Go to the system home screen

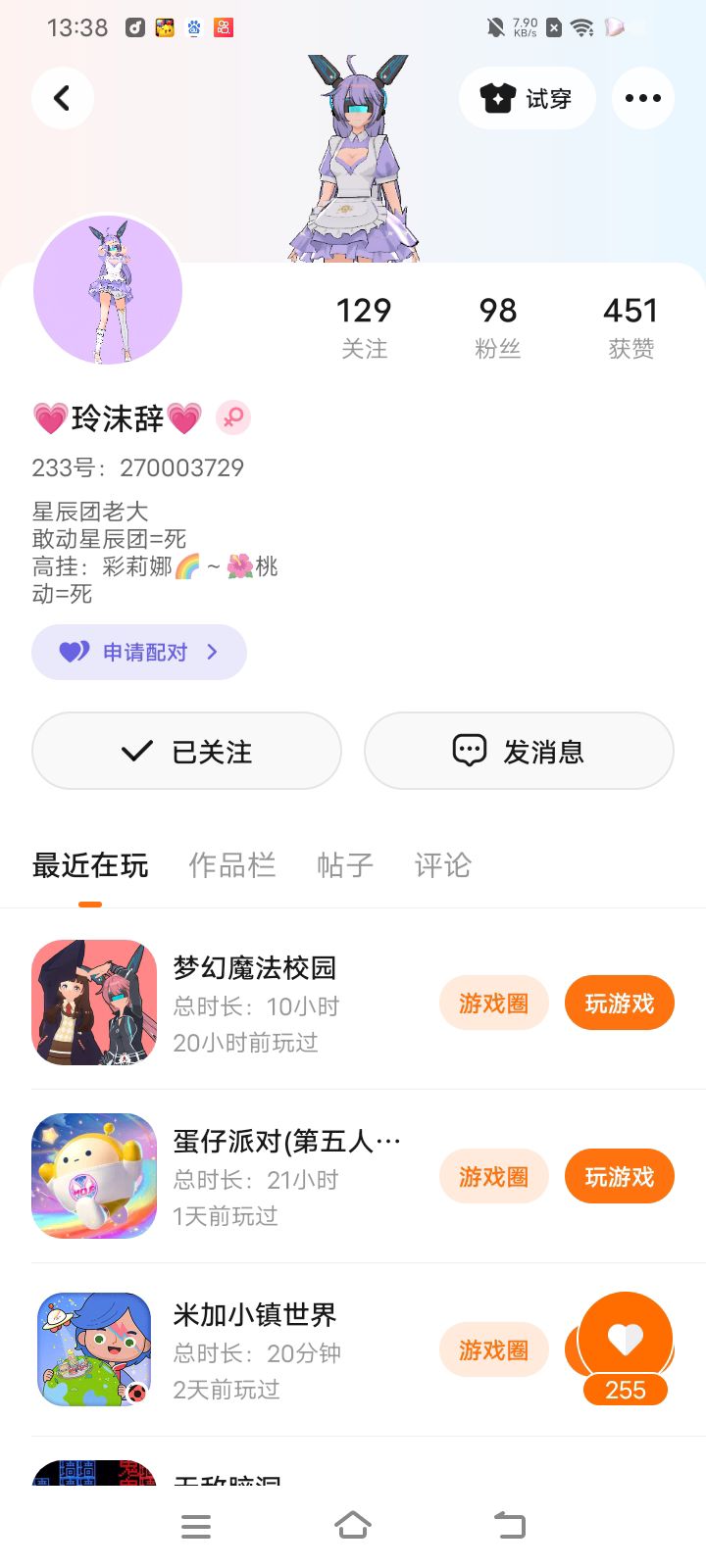(353, 1526)
